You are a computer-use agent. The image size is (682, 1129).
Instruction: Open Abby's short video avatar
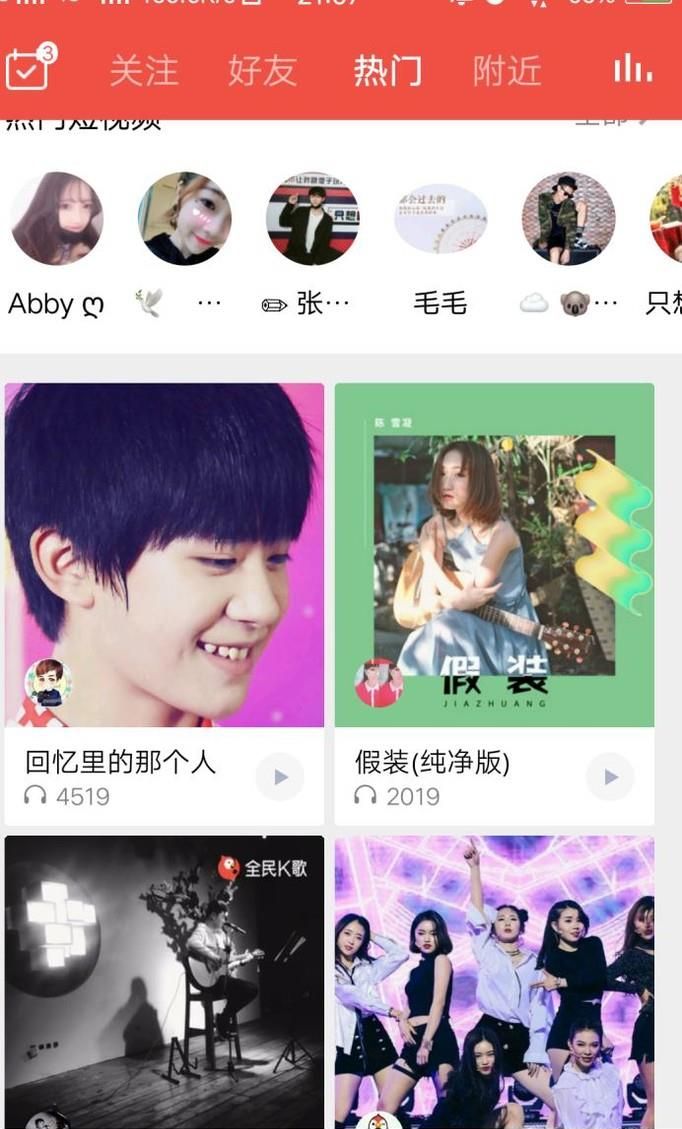[56, 219]
